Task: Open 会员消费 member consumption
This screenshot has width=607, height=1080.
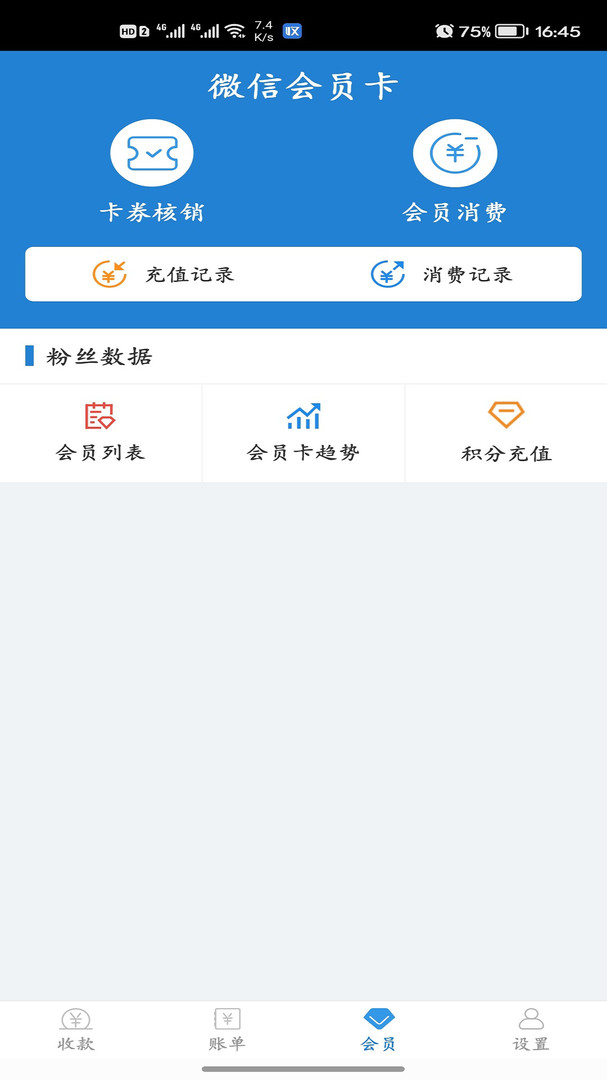Action: click(455, 170)
